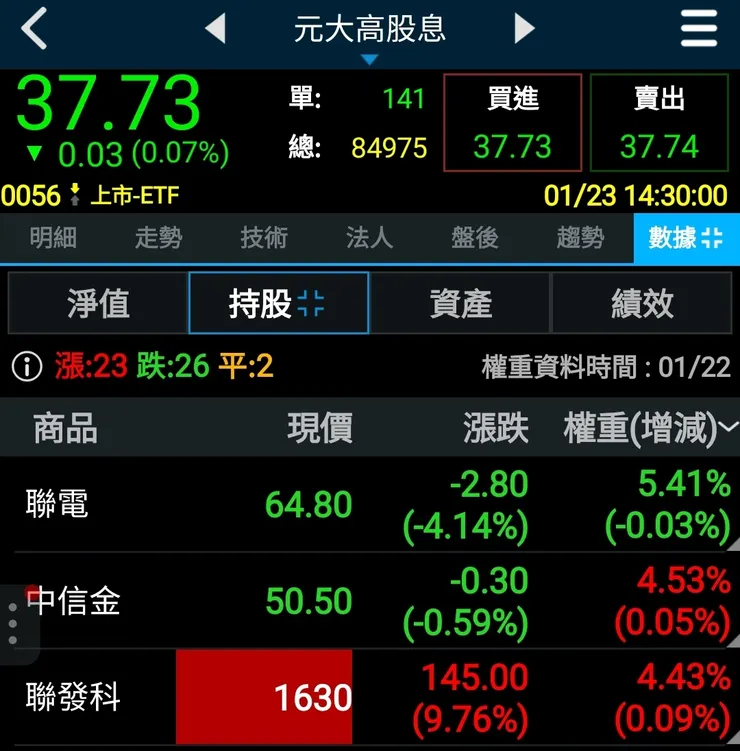Image resolution: width=740 pixels, height=751 pixels.
Task: Switch to the previous stock with left arrow
Action: tap(215, 29)
